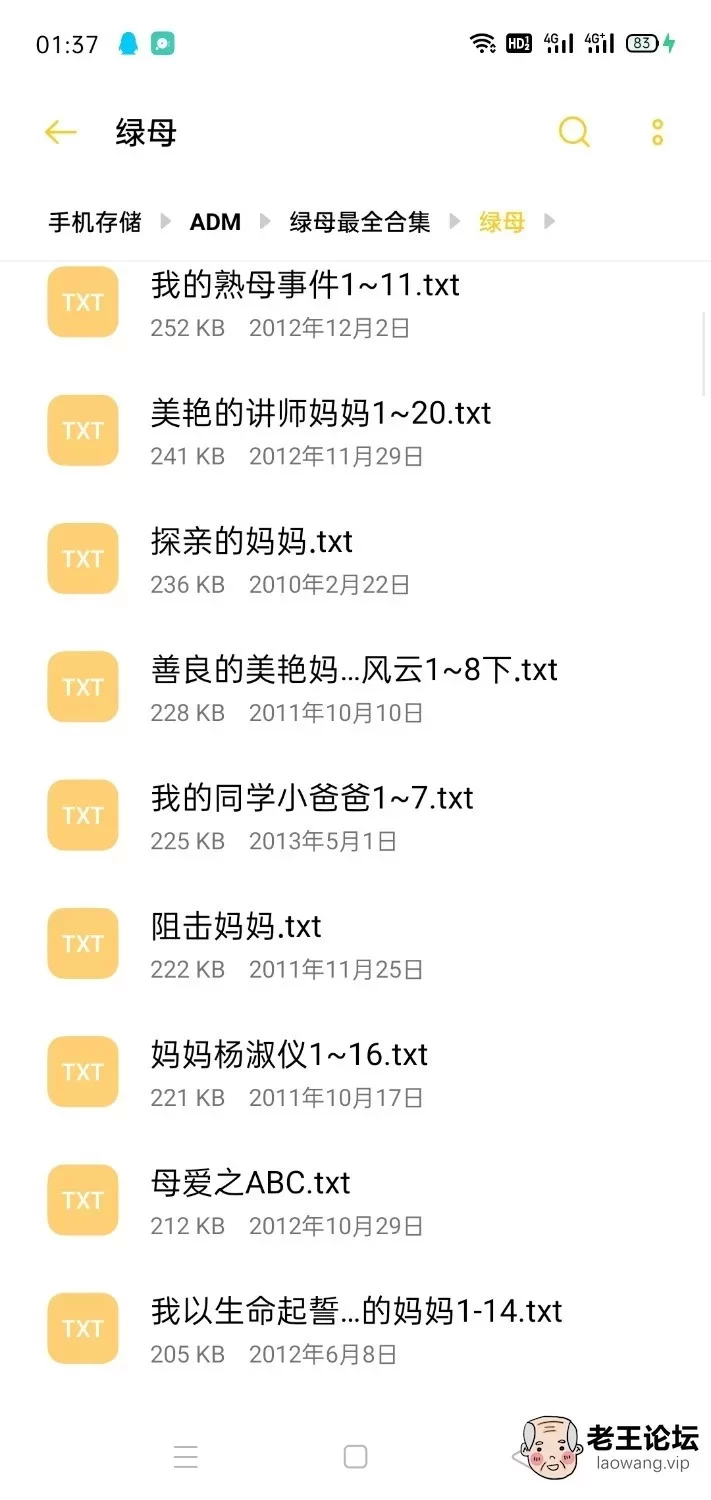Go up to 绿母最全合集 folder
This screenshot has height=1500, width=711.
pyautogui.click(x=360, y=222)
